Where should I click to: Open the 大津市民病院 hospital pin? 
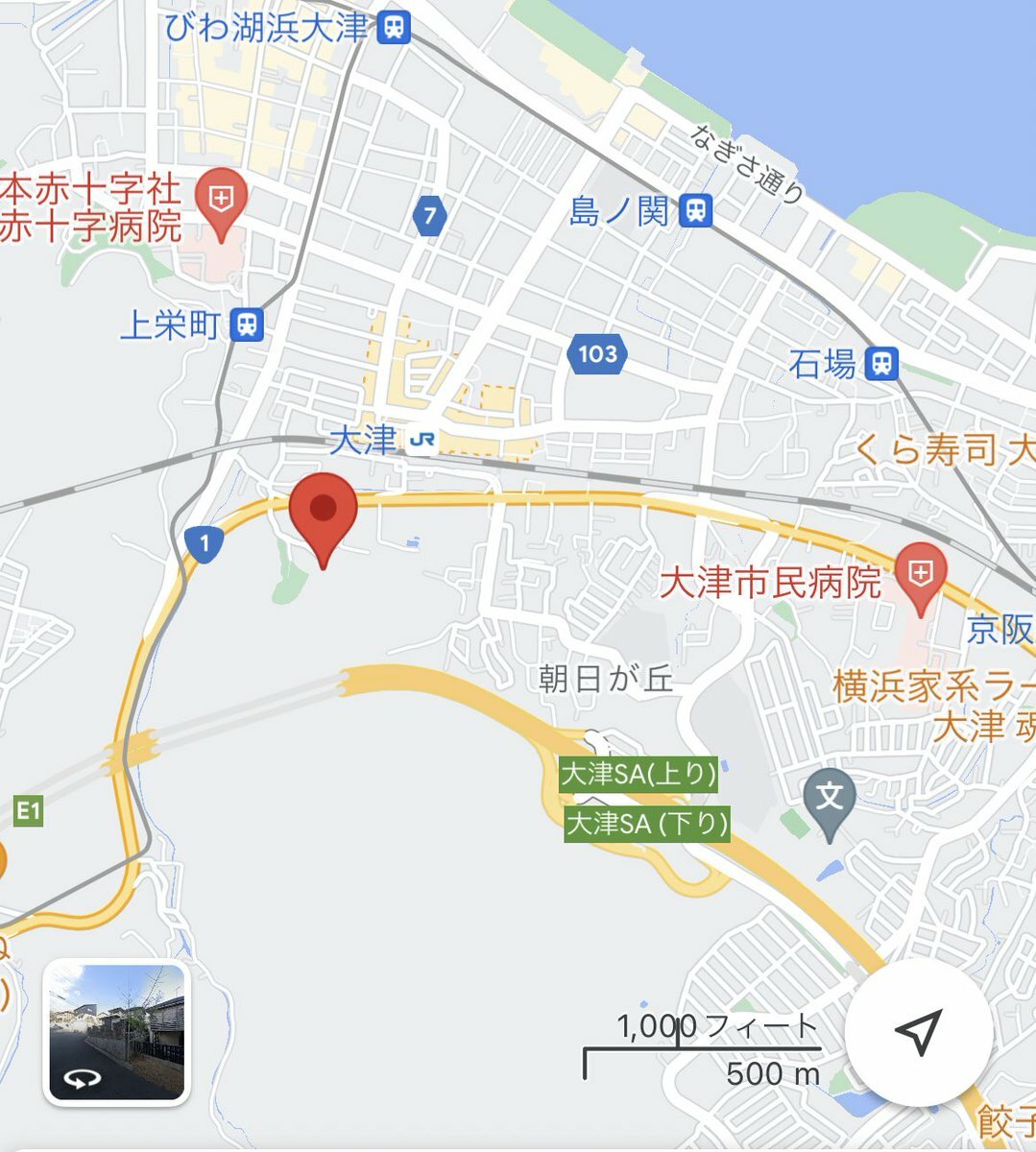pyautogui.click(x=920, y=574)
